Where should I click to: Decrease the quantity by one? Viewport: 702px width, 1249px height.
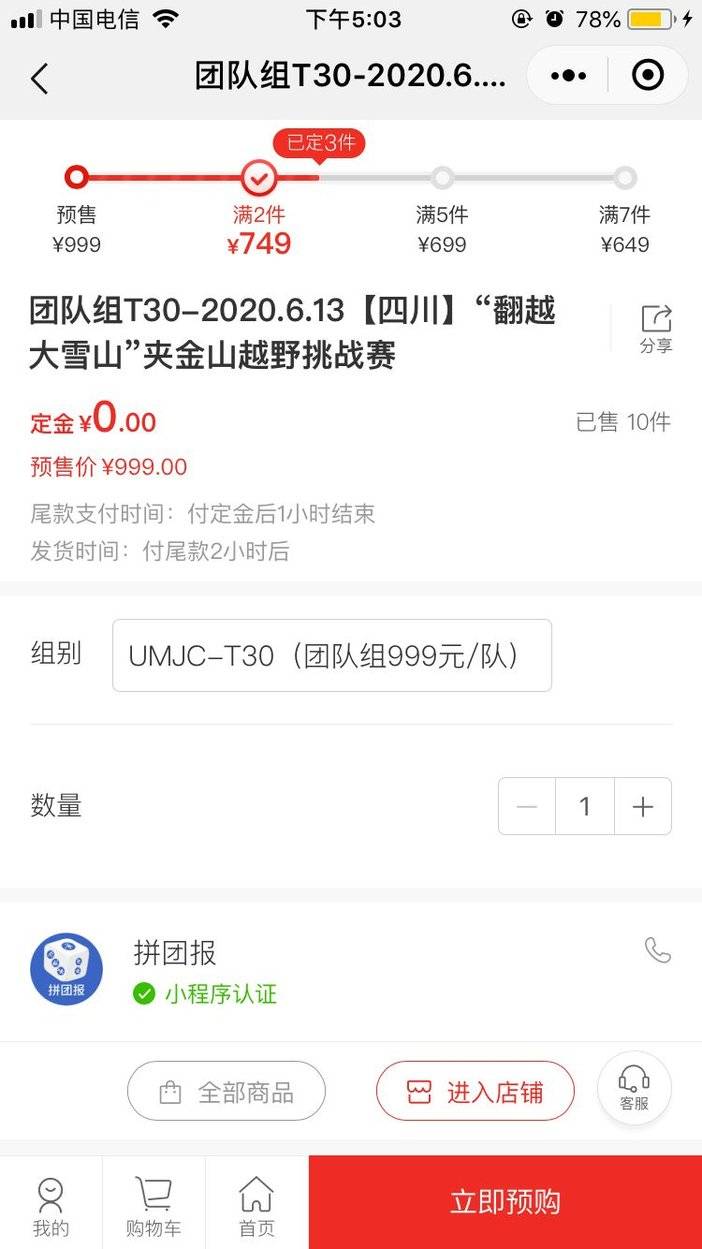pos(527,807)
